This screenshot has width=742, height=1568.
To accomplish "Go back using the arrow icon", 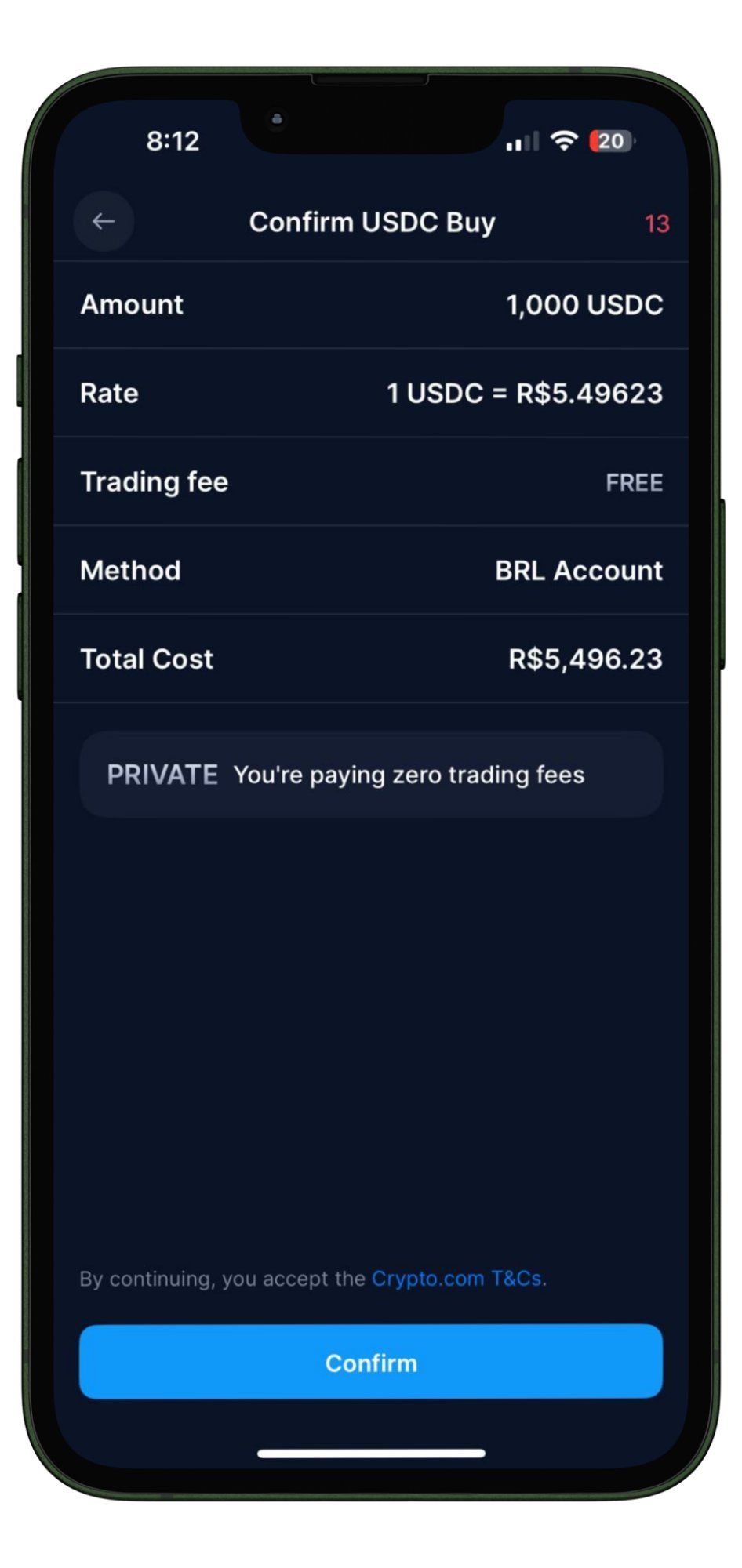I will pyautogui.click(x=104, y=222).
